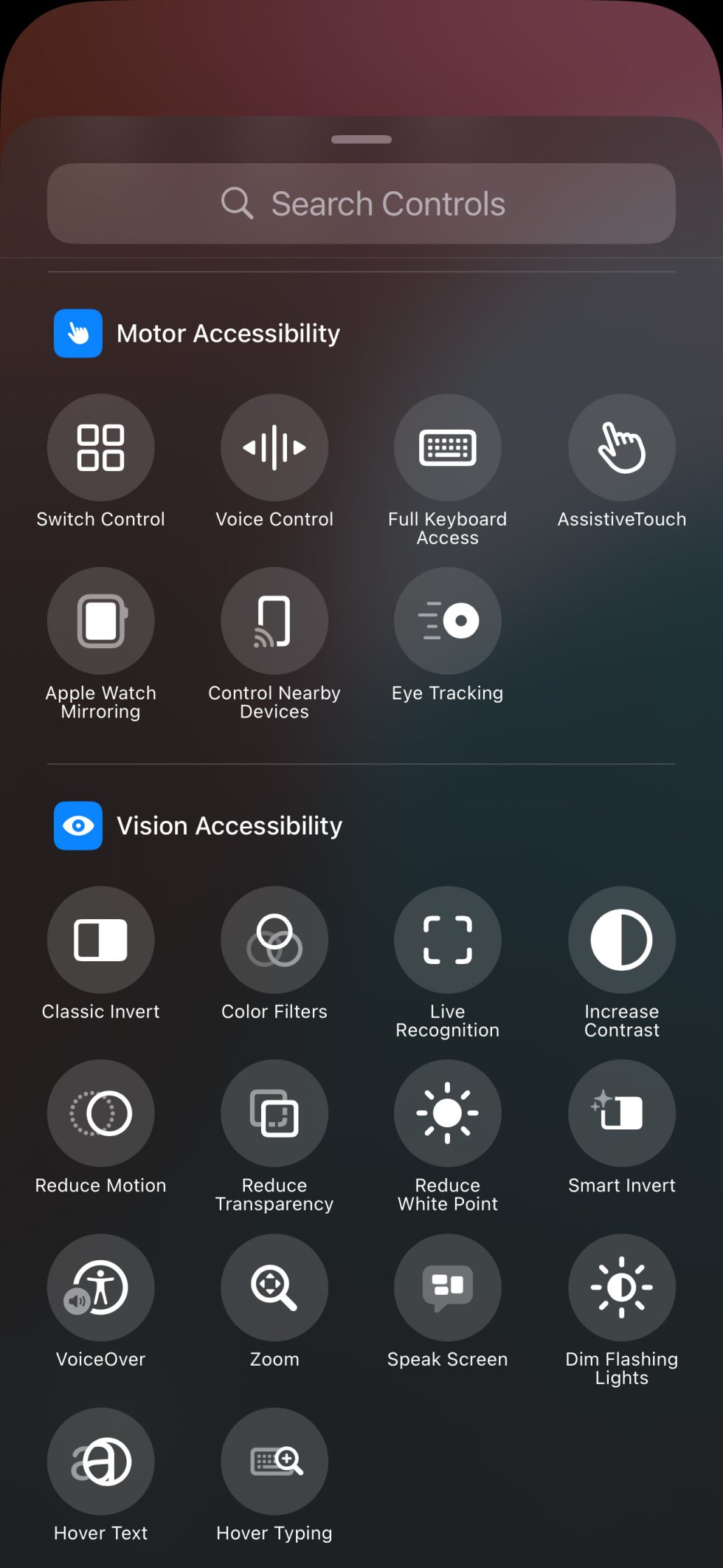This screenshot has height=1568, width=723.
Task: Tap the Live Recognition control
Action: [448, 940]
